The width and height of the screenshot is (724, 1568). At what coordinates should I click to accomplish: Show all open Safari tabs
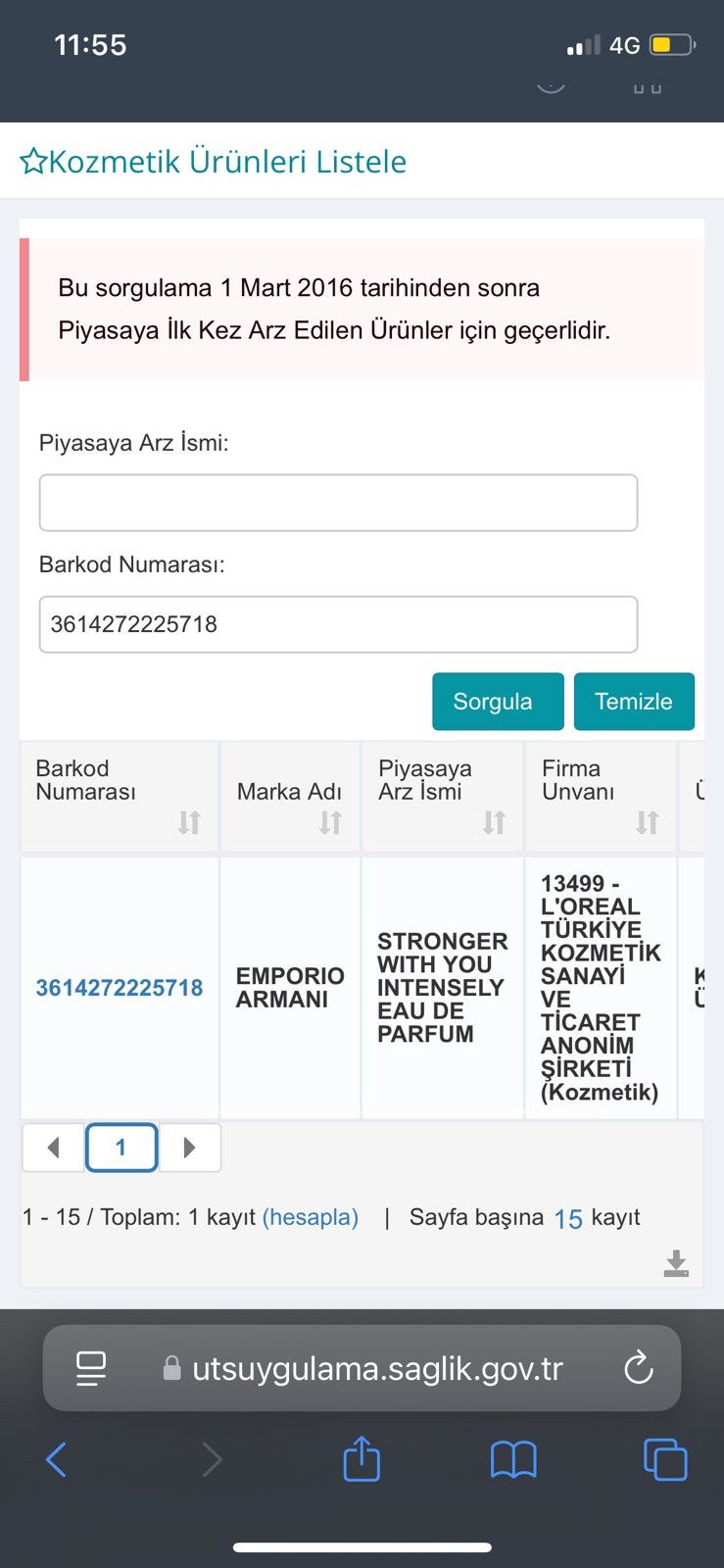665,1459
